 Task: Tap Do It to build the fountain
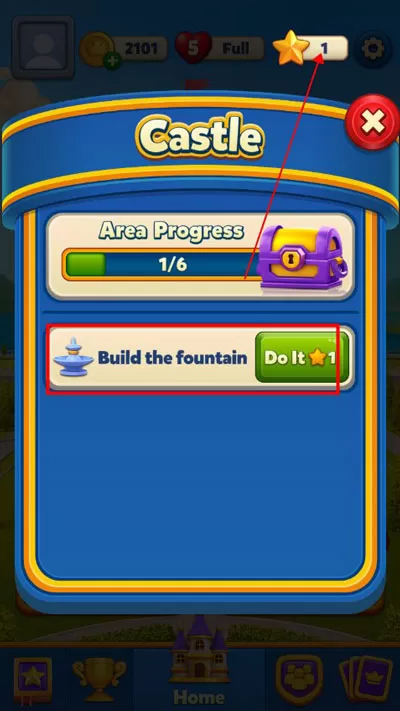[302, 358]
